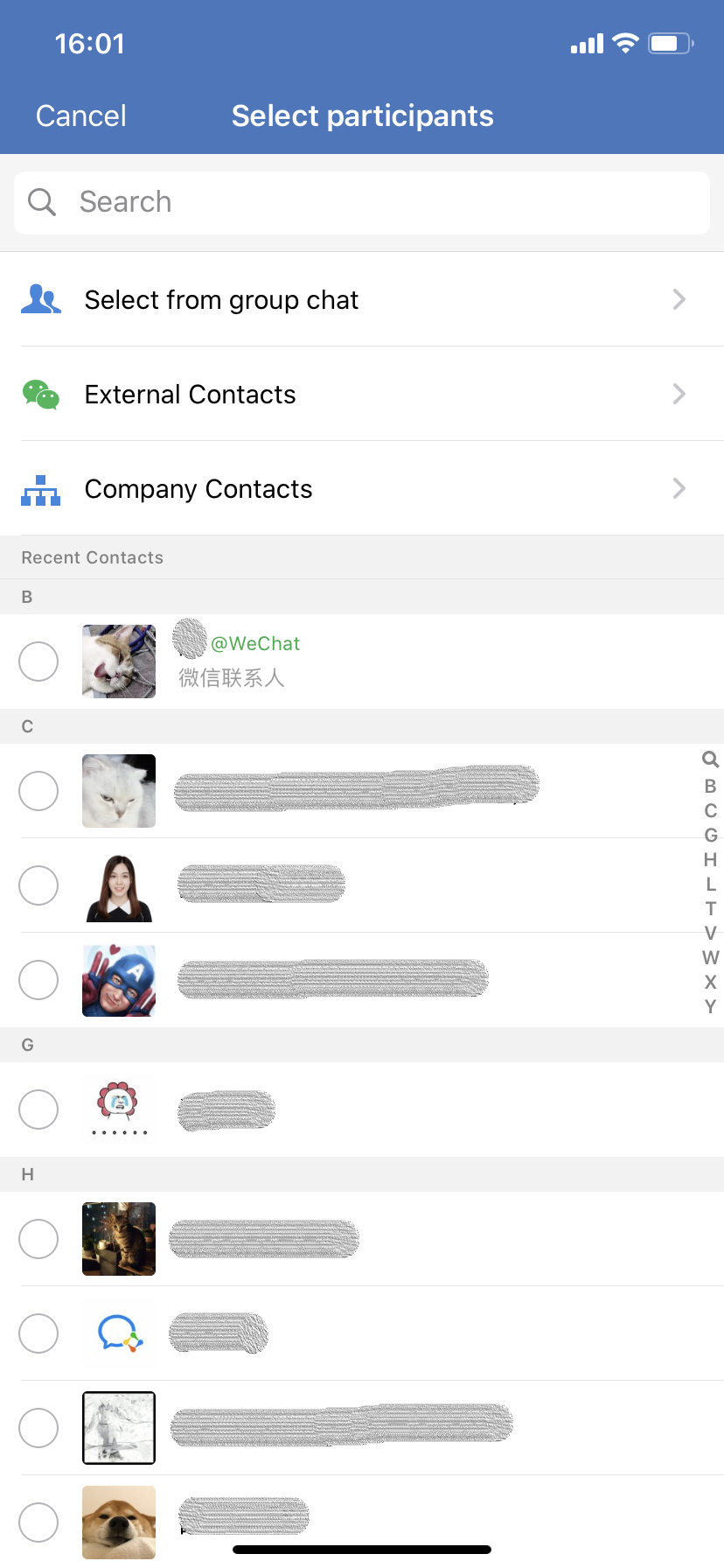Select the @WeChat contact checkbox
The height and width of the screenshot is (1568, 724).
pos(38,661)
